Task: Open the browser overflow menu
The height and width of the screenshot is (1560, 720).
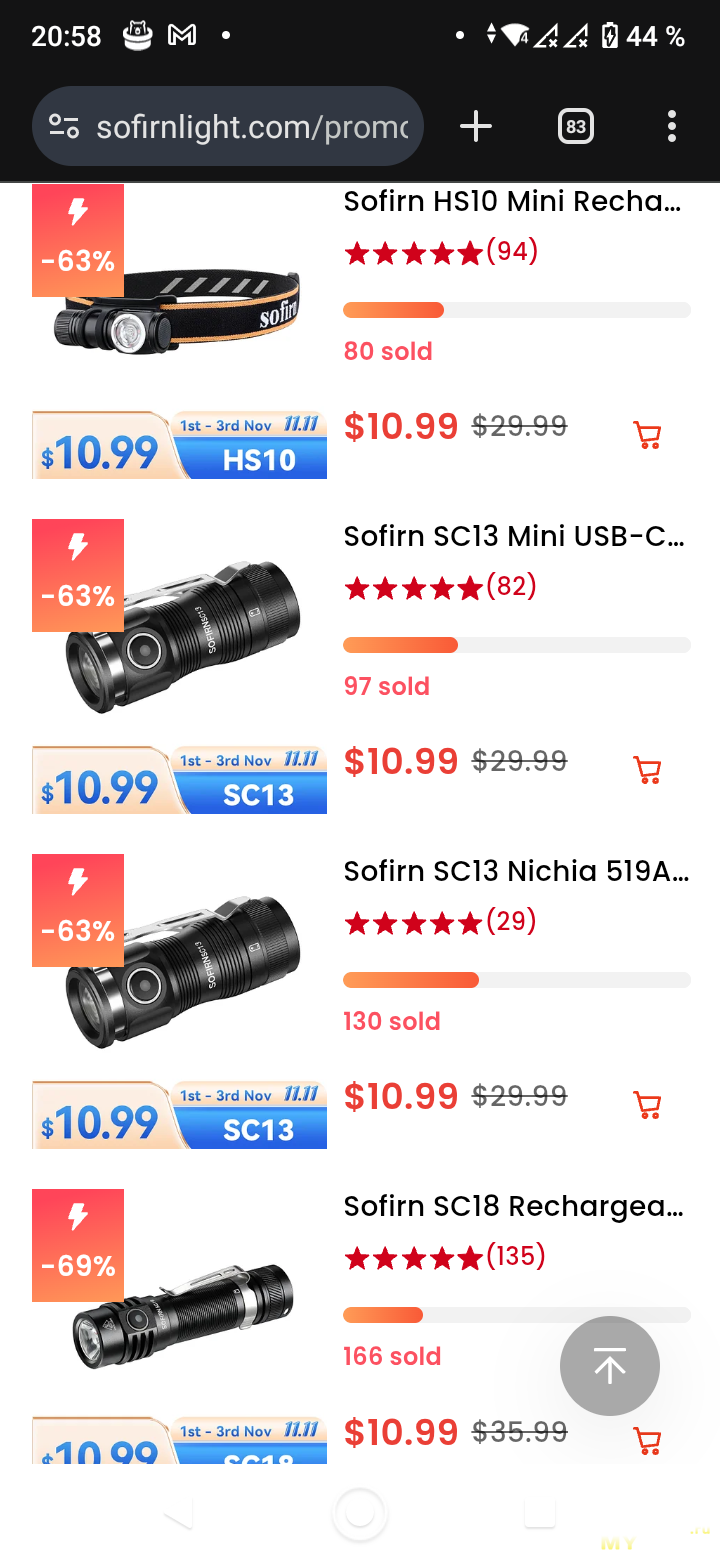Action: [671, 127]
